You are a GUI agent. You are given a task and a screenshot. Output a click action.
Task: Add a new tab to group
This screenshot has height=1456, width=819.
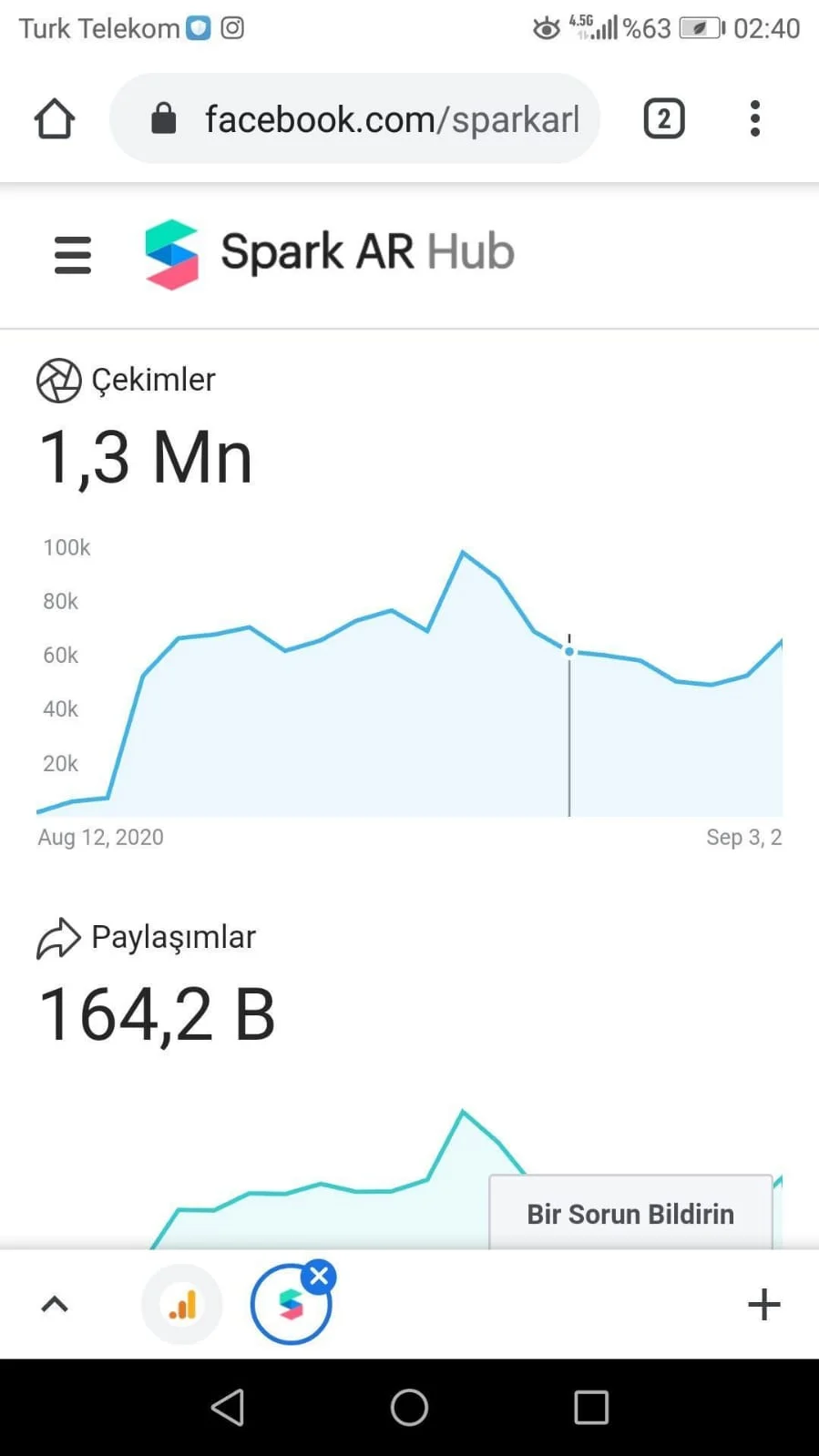pos(763,1304)
